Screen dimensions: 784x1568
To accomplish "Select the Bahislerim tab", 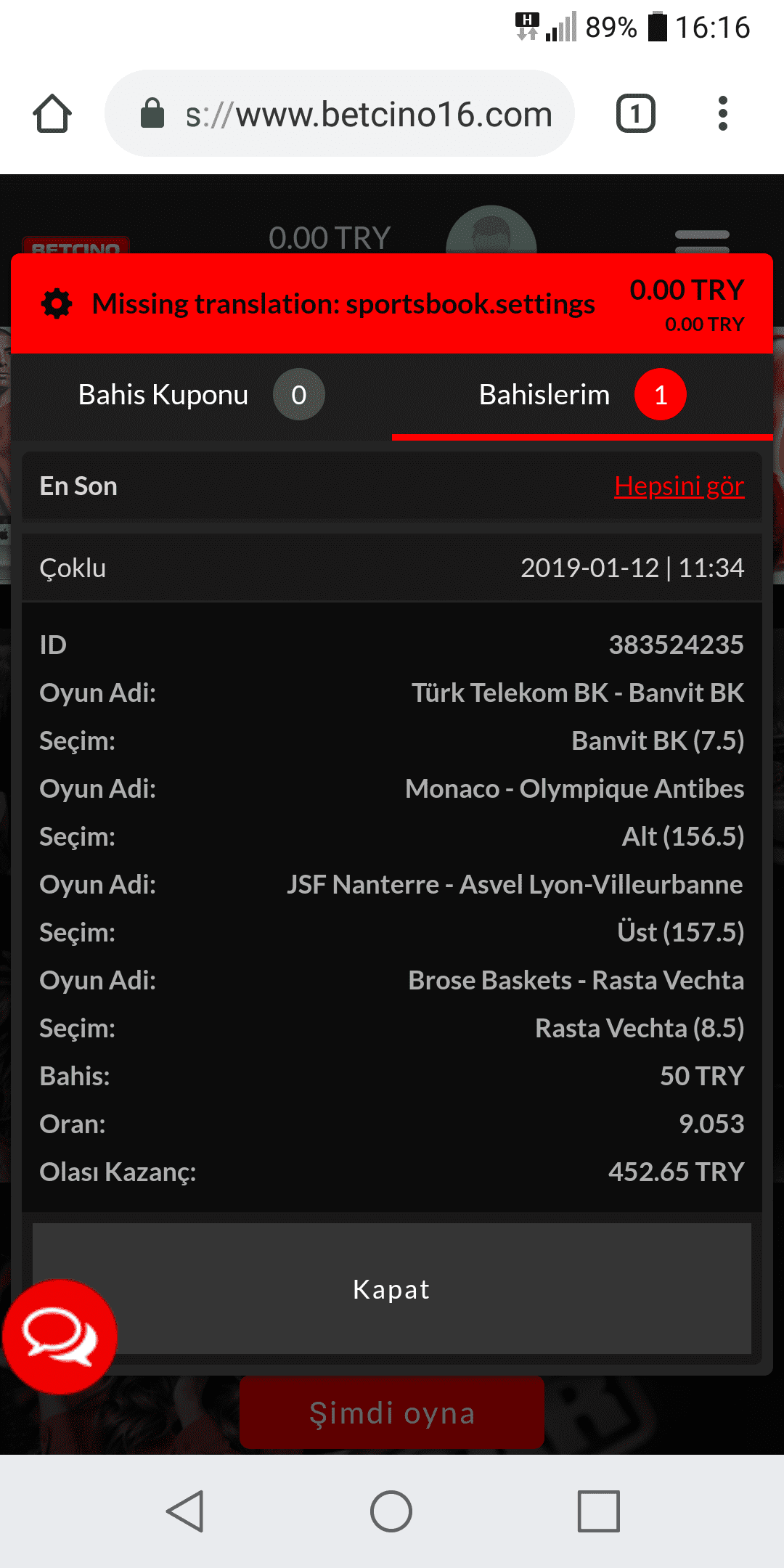I will pyautogui.click(x=582, y=396).
